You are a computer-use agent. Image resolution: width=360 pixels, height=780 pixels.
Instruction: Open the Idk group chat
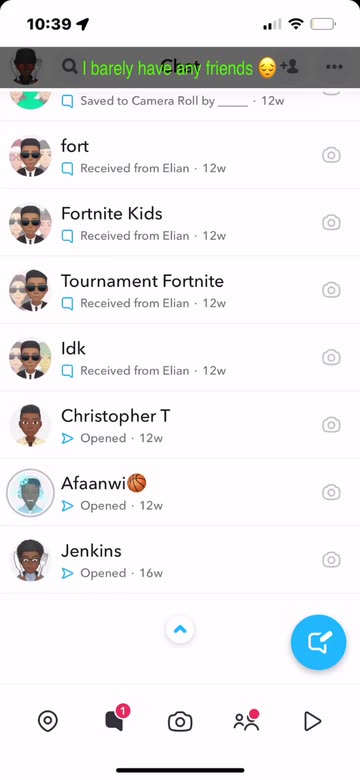pyautogui.click(x=180, y=358)
